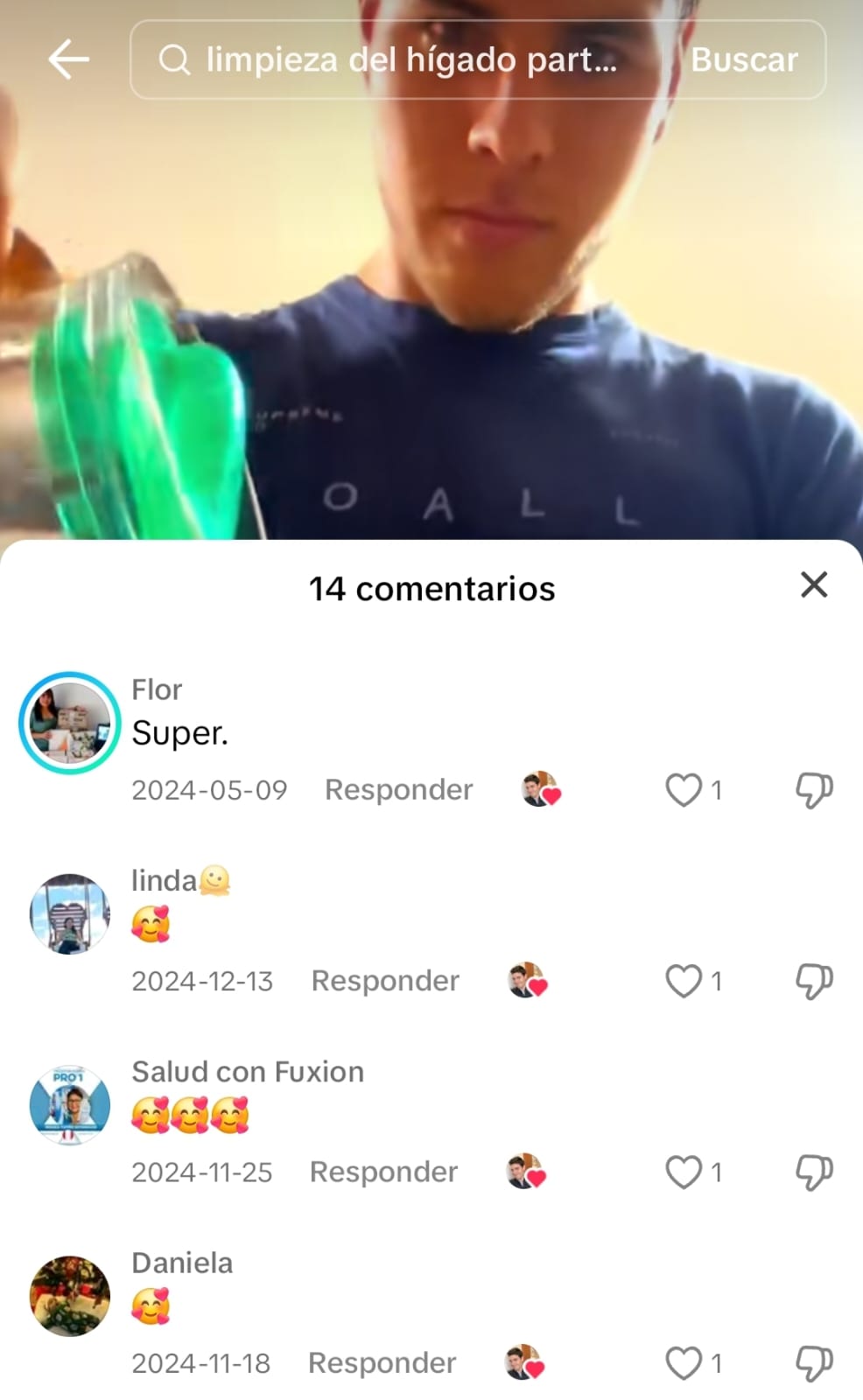
Task: Tap the Buscar button
Action: (744, 59)
